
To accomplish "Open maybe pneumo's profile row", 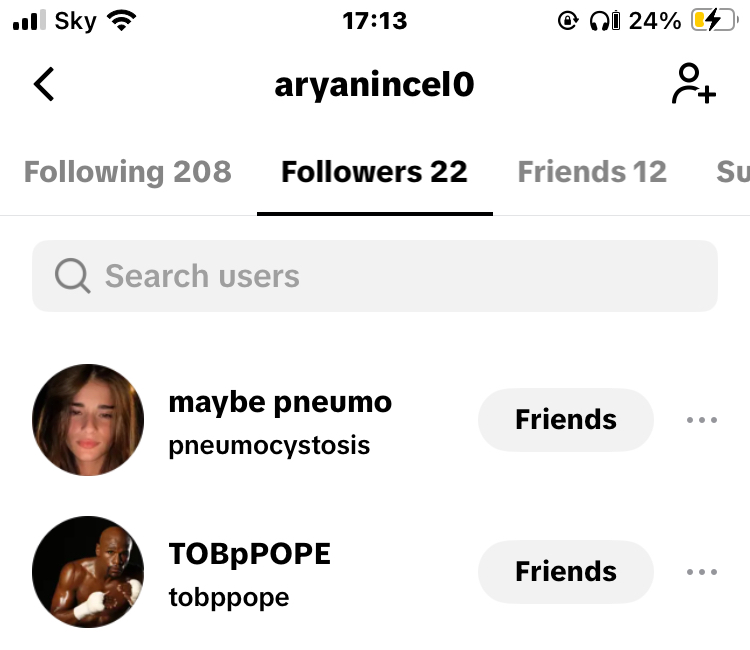I will pyautogui.click(x=280, y=420).
